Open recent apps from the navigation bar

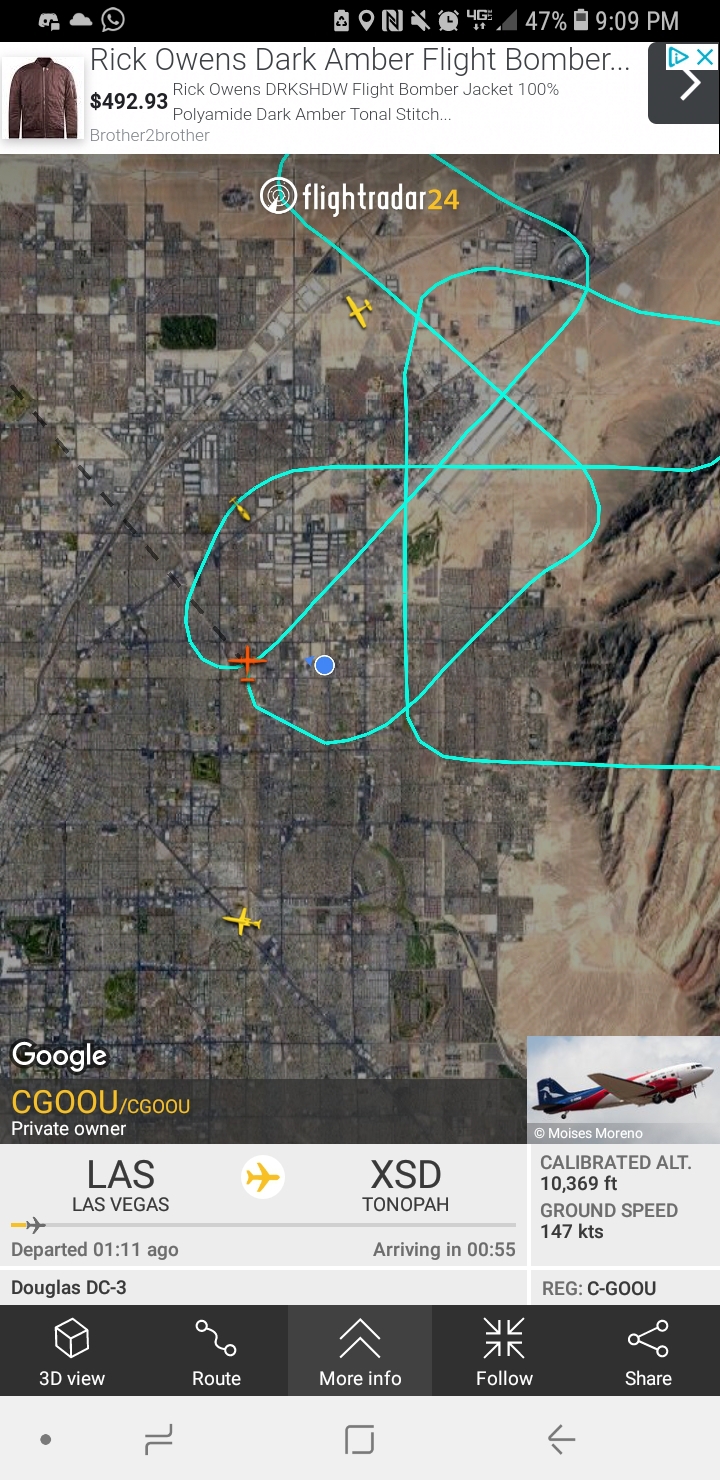pyautogui.click(x=159, y=1439)
